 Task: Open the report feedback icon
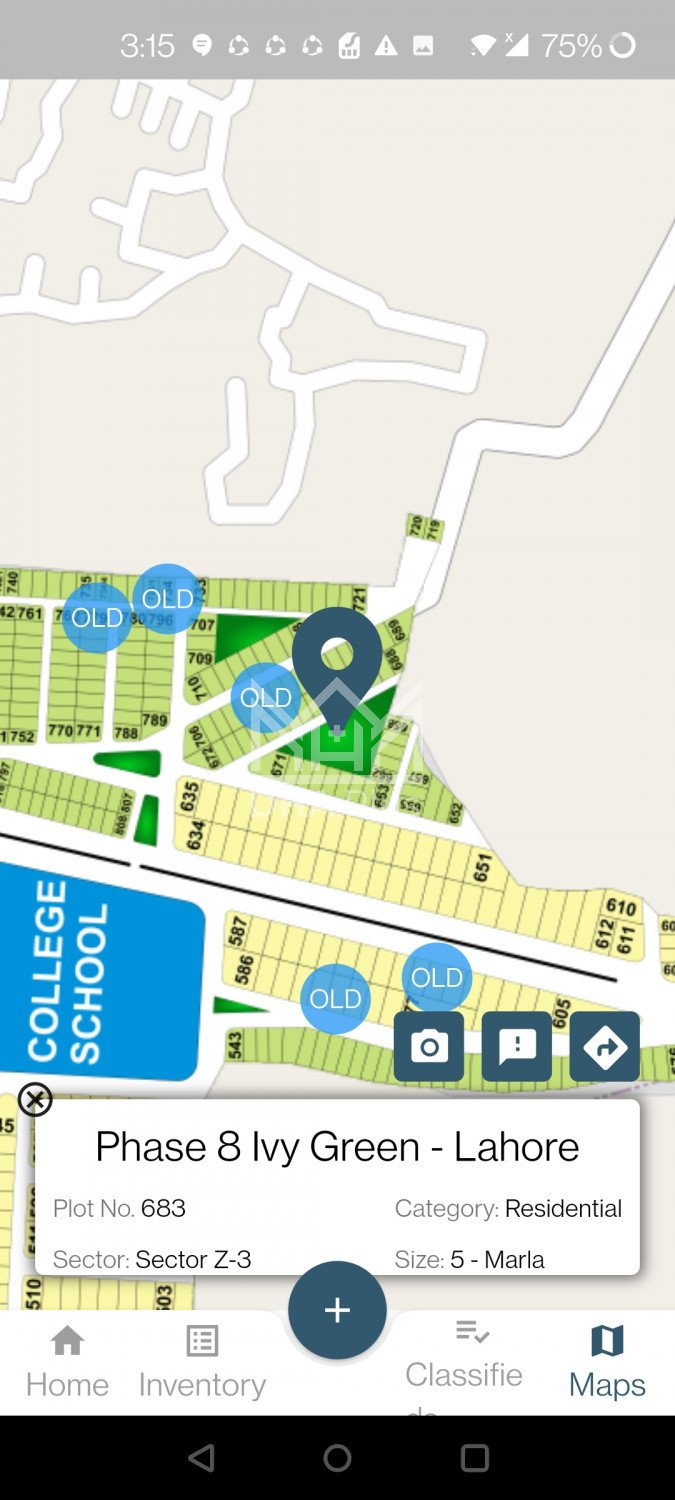pyautogui.click(x=517, y=1047)
